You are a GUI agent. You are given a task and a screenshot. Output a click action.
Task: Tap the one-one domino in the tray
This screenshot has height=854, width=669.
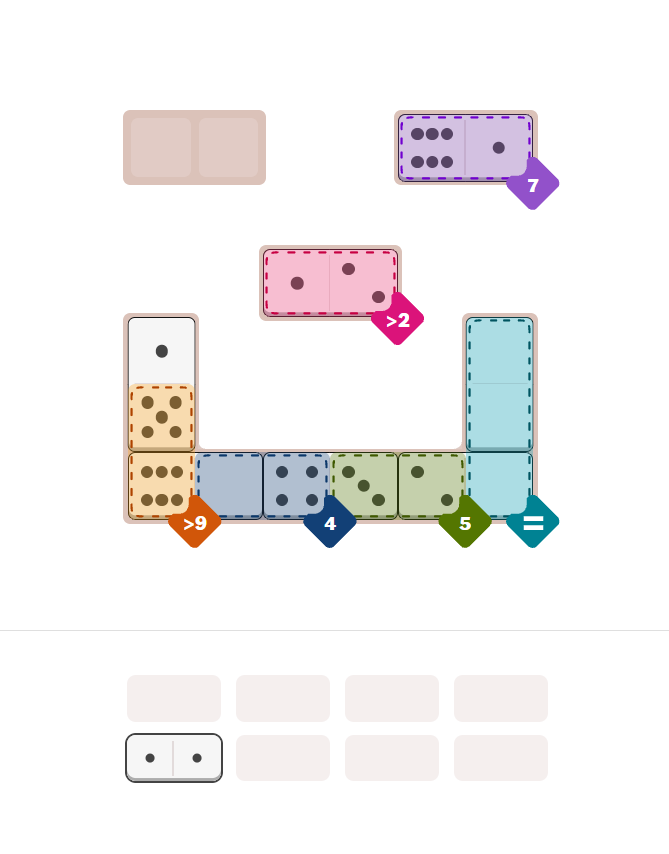coord(174,758)
